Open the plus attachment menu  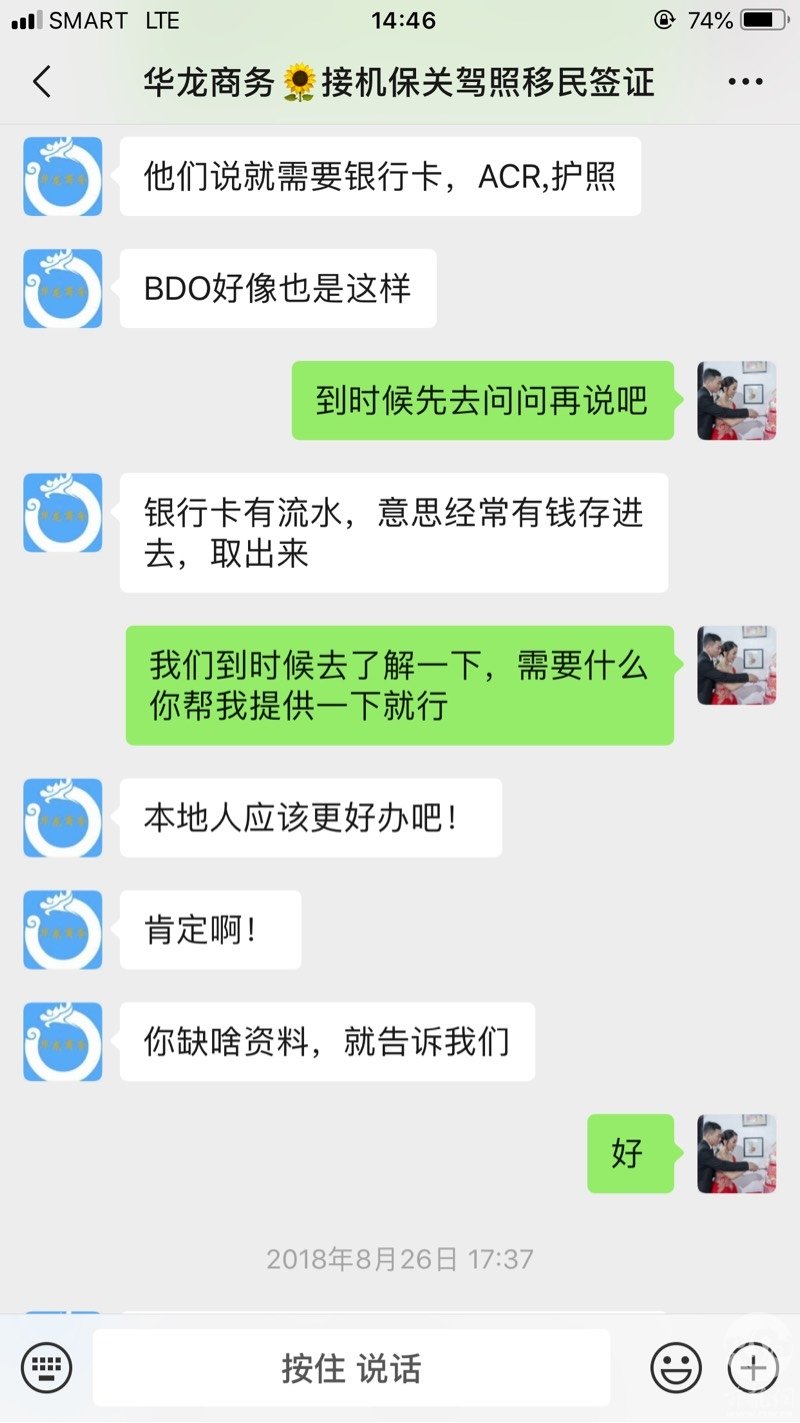coord(752,1367)
